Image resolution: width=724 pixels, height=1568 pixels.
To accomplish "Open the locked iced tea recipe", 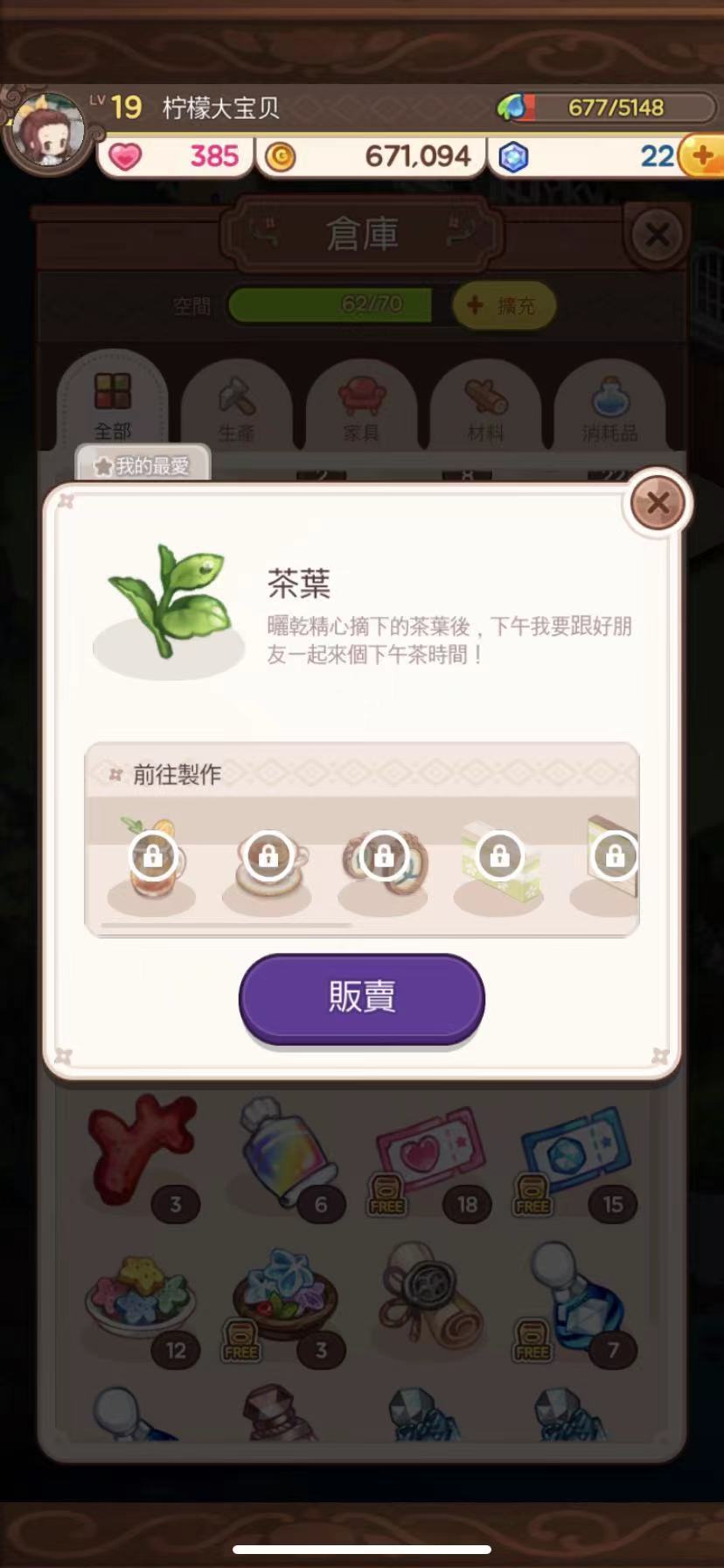I will tap(152, 858).
